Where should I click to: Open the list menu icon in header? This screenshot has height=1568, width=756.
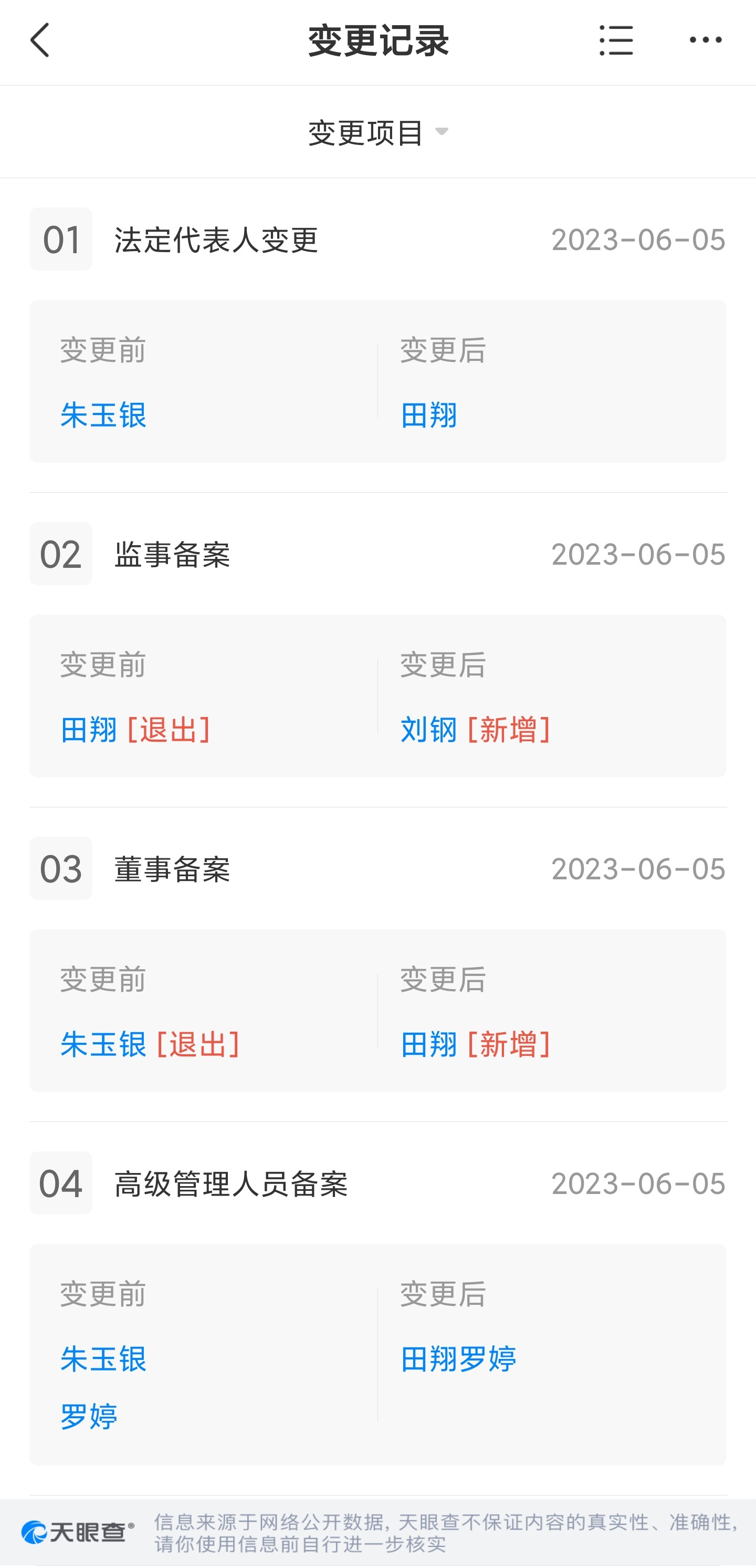pos(615,41)
